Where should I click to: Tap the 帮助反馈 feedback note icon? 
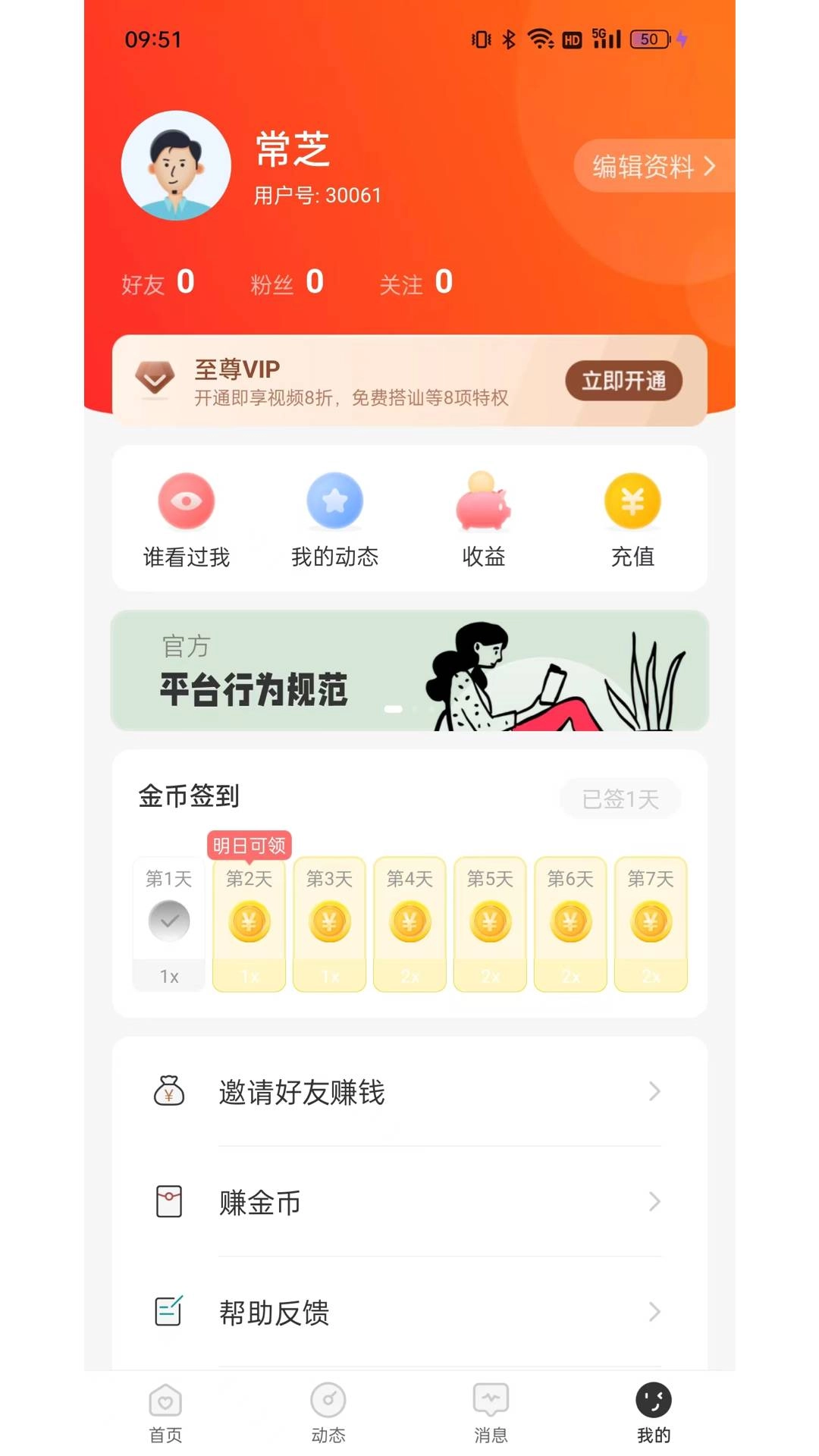(x=170, y=1311)
